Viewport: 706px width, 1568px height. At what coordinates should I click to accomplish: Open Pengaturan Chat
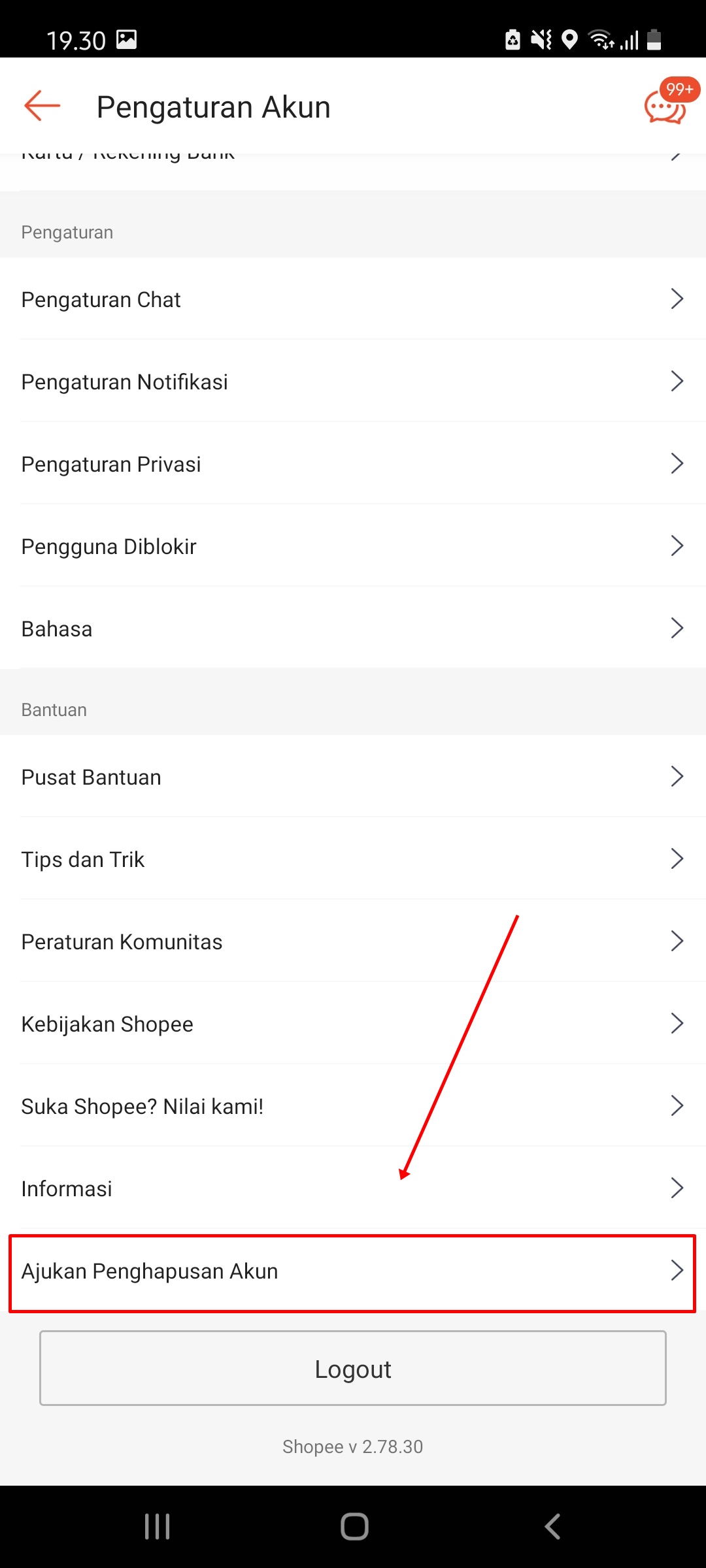(x=353, y=299)
